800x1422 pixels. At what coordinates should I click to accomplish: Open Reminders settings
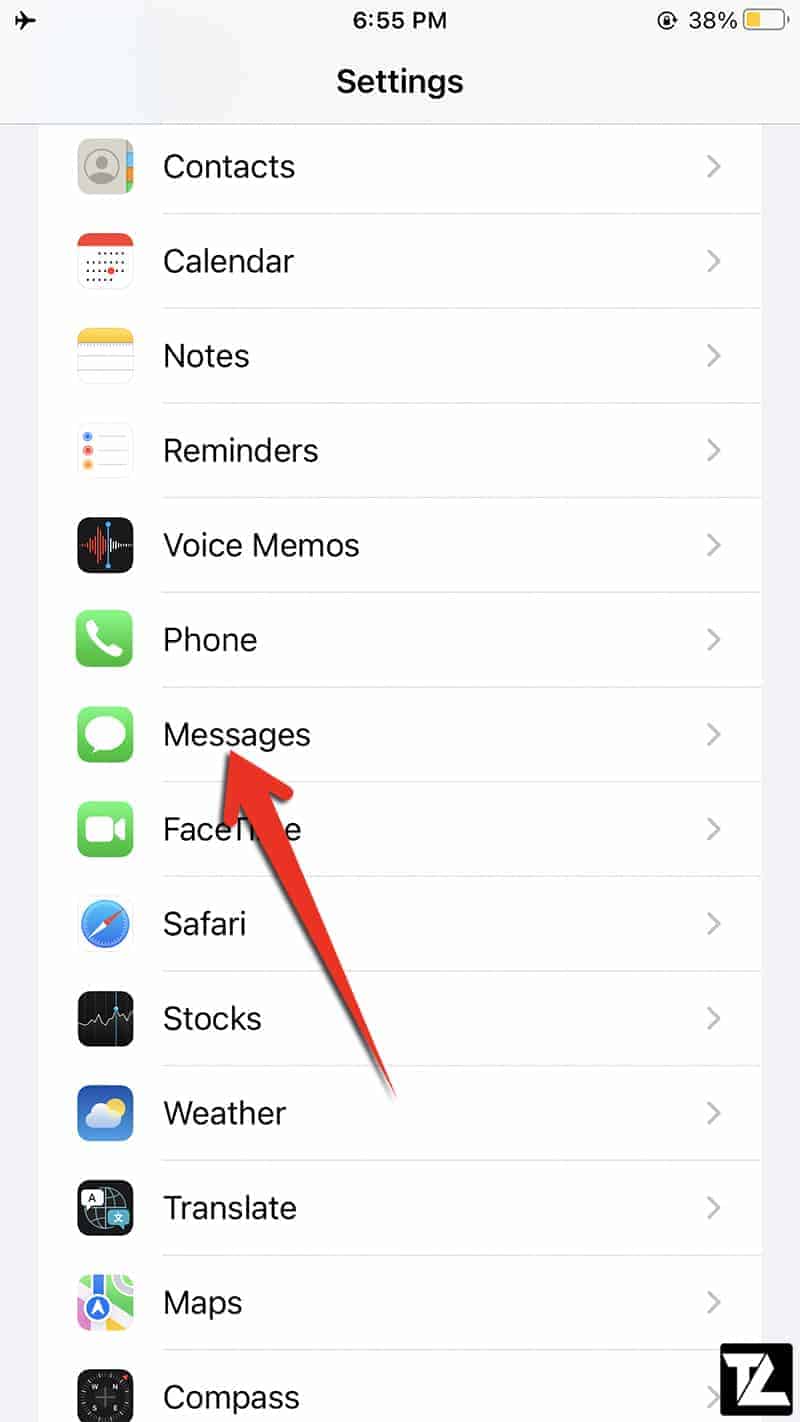[400, 450]
